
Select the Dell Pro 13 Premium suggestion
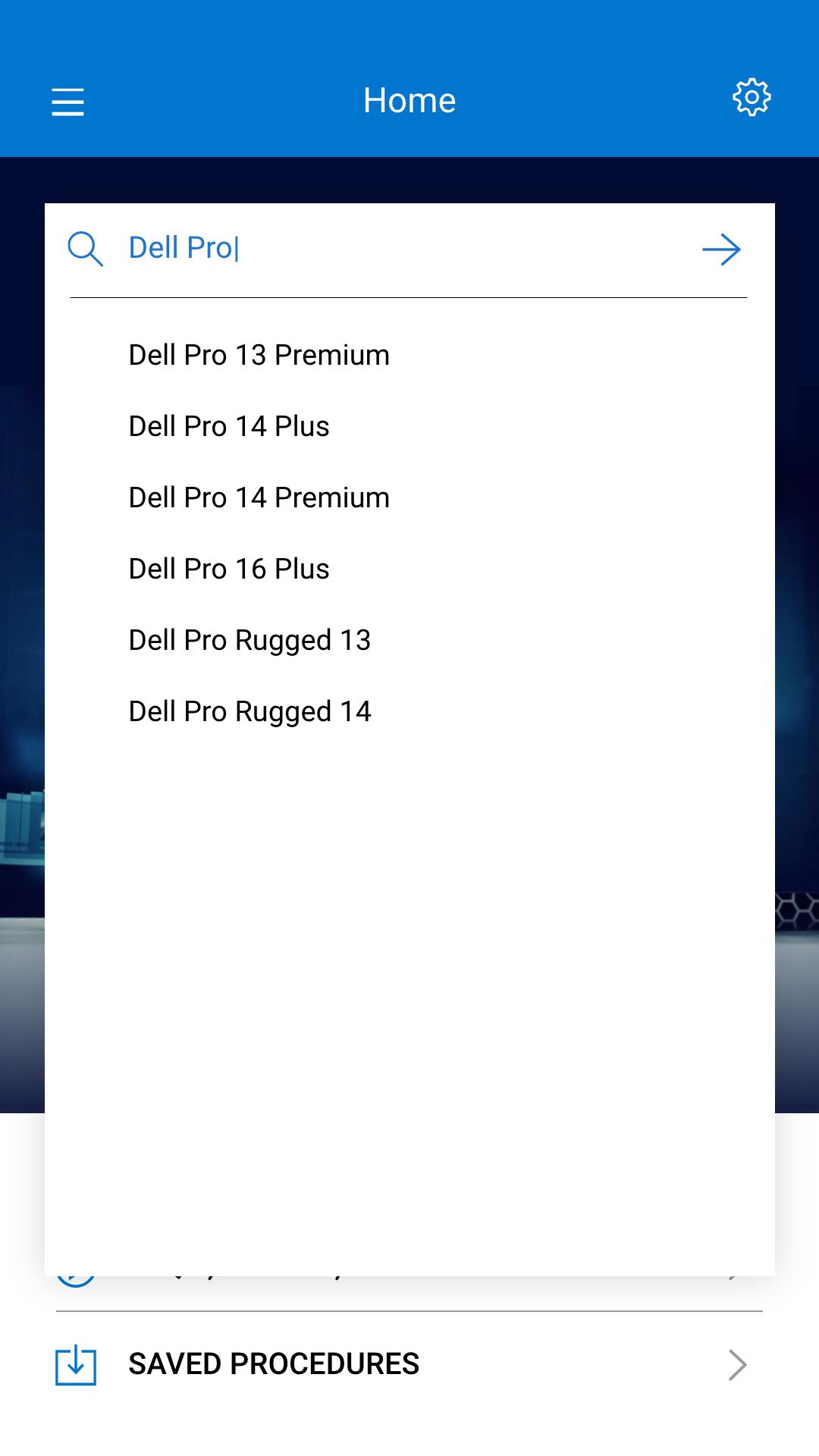click(259, 355)
